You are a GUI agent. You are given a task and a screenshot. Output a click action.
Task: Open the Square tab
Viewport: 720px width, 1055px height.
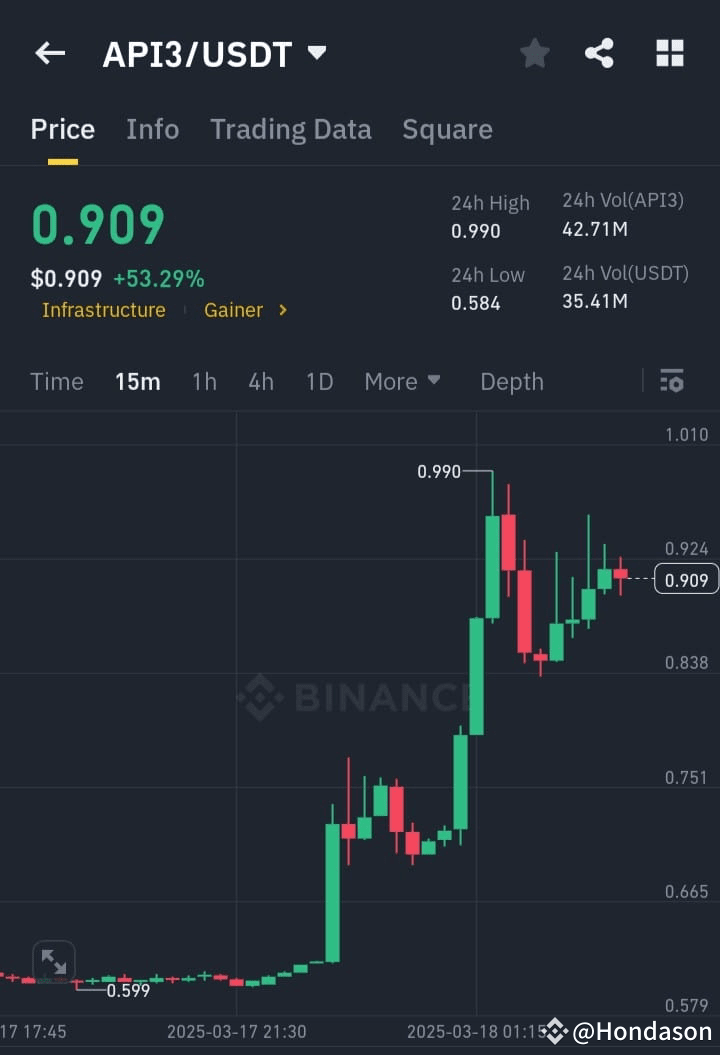coord(447,129)
